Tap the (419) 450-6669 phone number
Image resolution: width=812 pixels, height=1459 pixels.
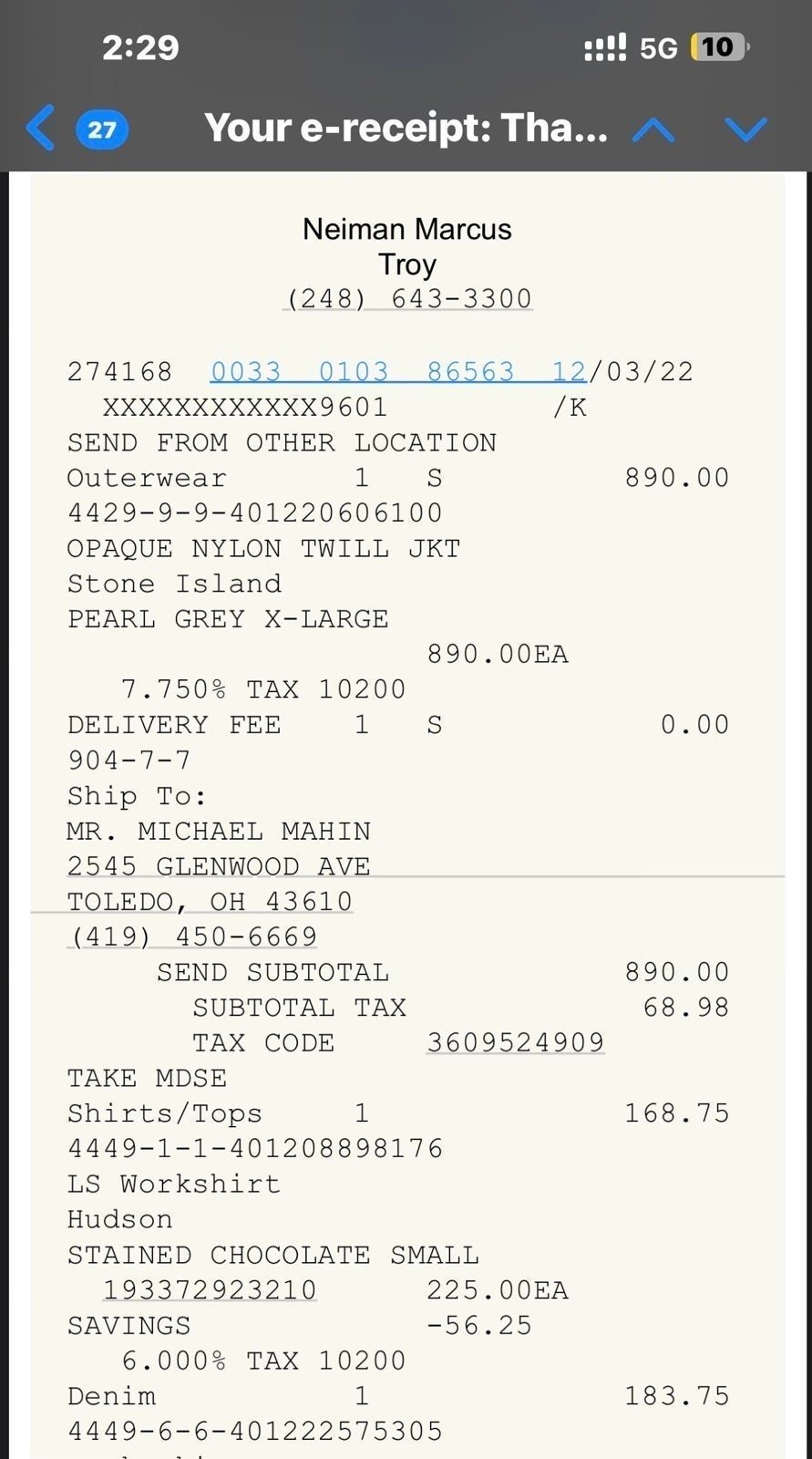coord(192,936)
